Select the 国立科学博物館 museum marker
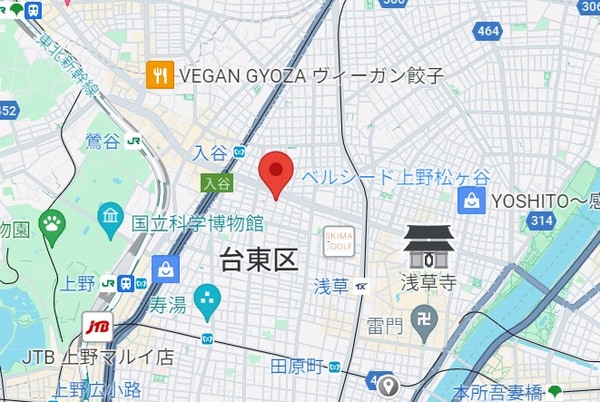 (x=111, y=213)
